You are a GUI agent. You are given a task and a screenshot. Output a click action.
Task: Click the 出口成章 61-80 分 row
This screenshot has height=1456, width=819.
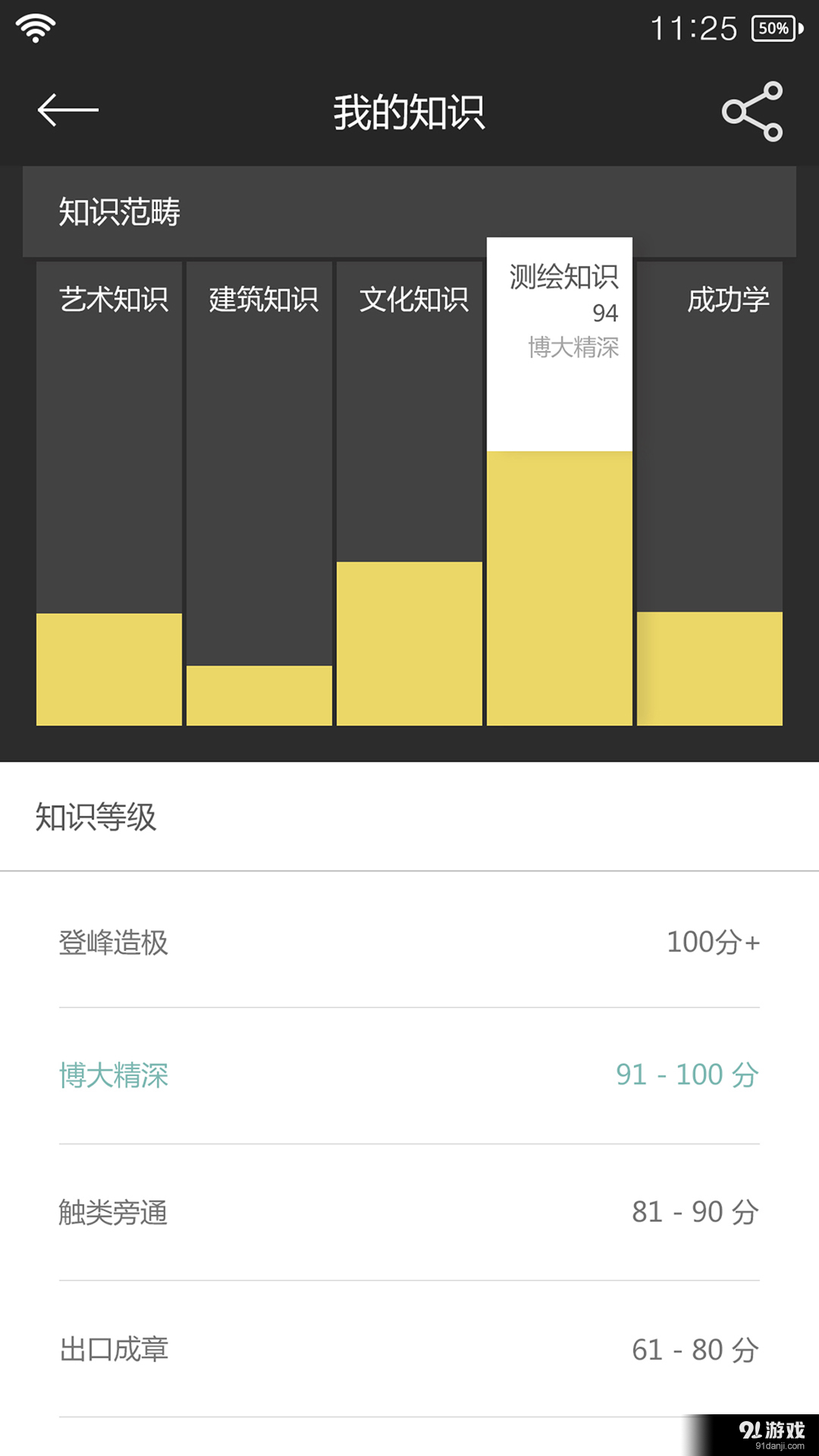[x=409, y=1348]
